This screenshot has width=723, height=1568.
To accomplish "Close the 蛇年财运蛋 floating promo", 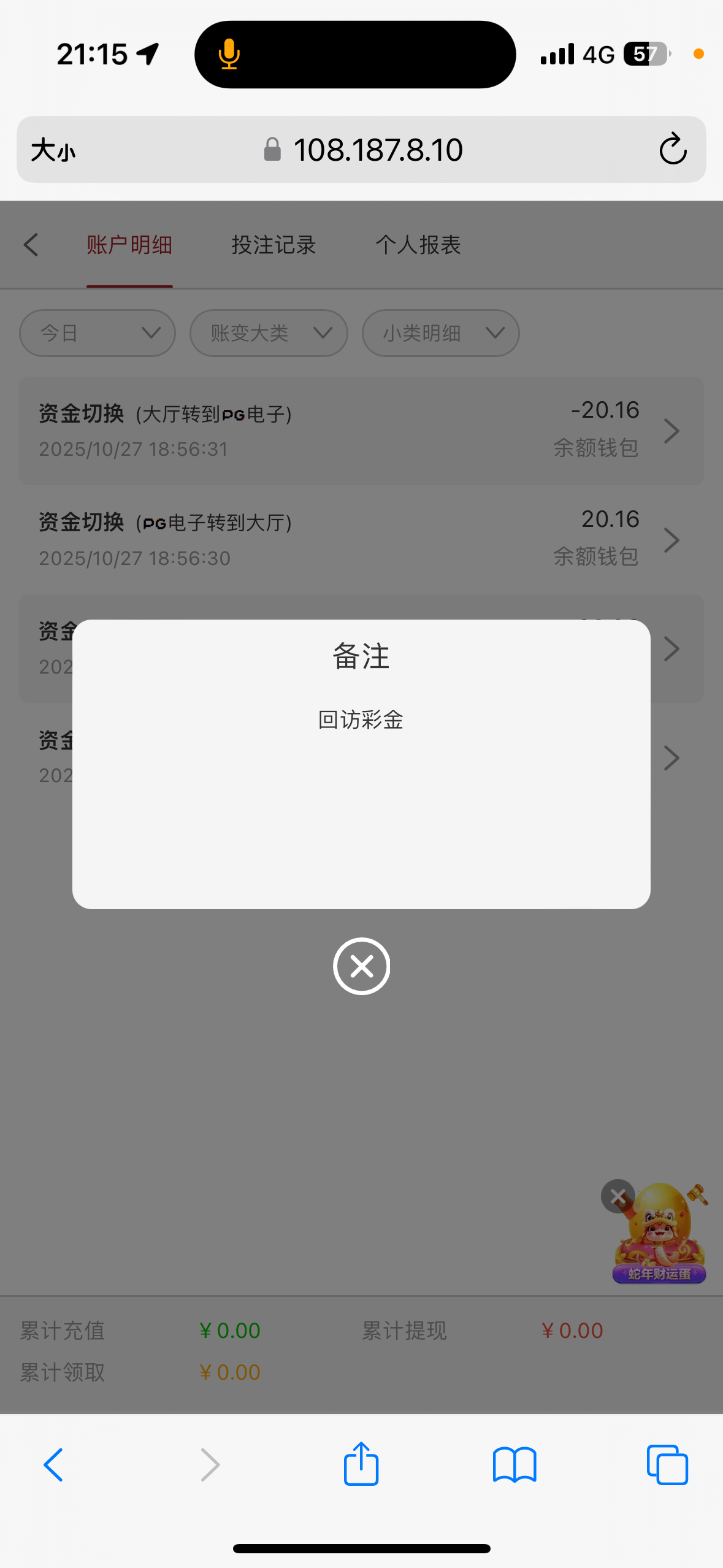I will point(618,1196).
